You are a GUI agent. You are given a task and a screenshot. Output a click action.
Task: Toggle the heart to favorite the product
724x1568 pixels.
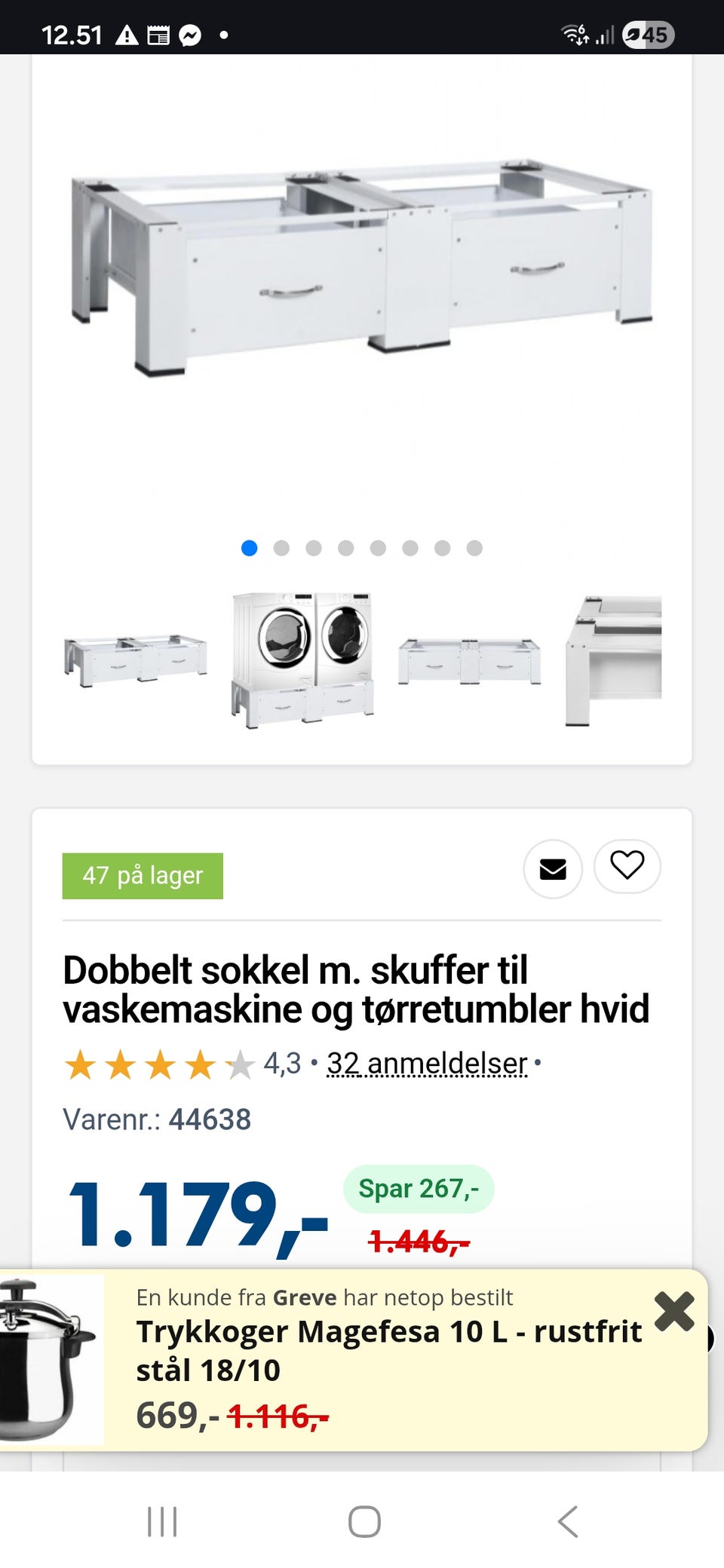tap(627, 867)
